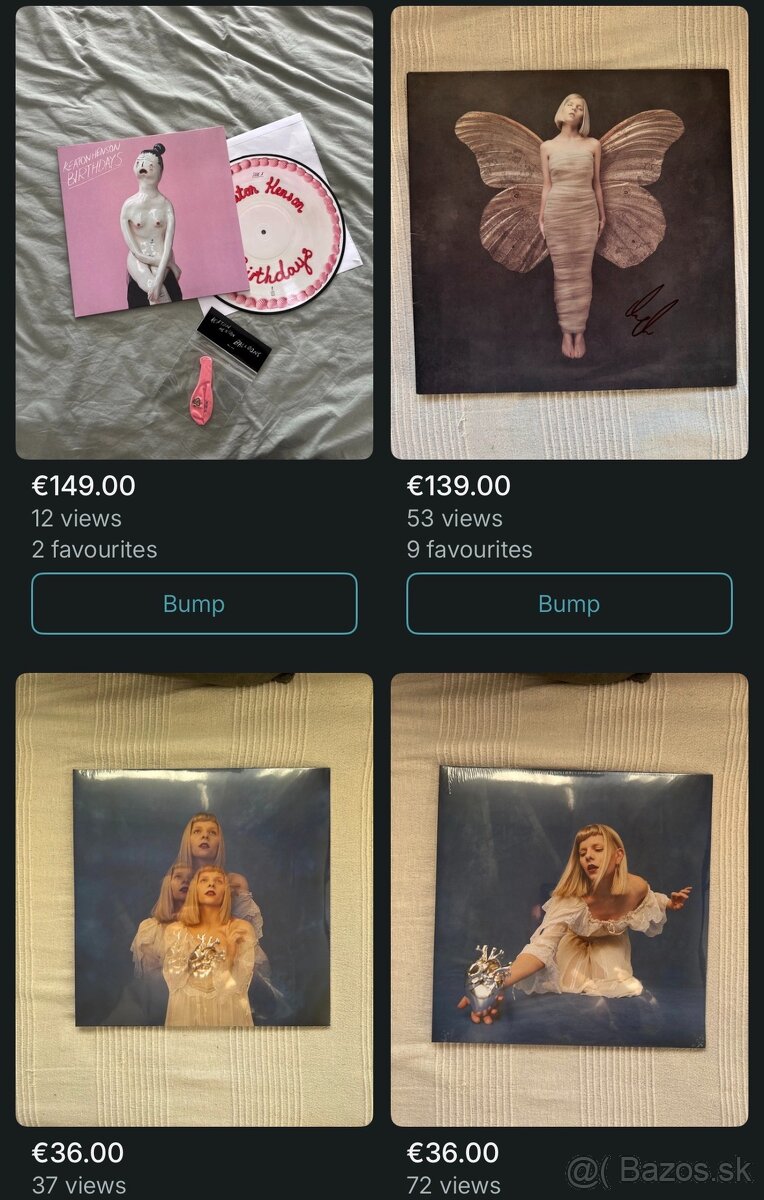Screen dimensions: 764x1200
Task: Open the €36.00 listing with 37 views
Action: [194, 899]
